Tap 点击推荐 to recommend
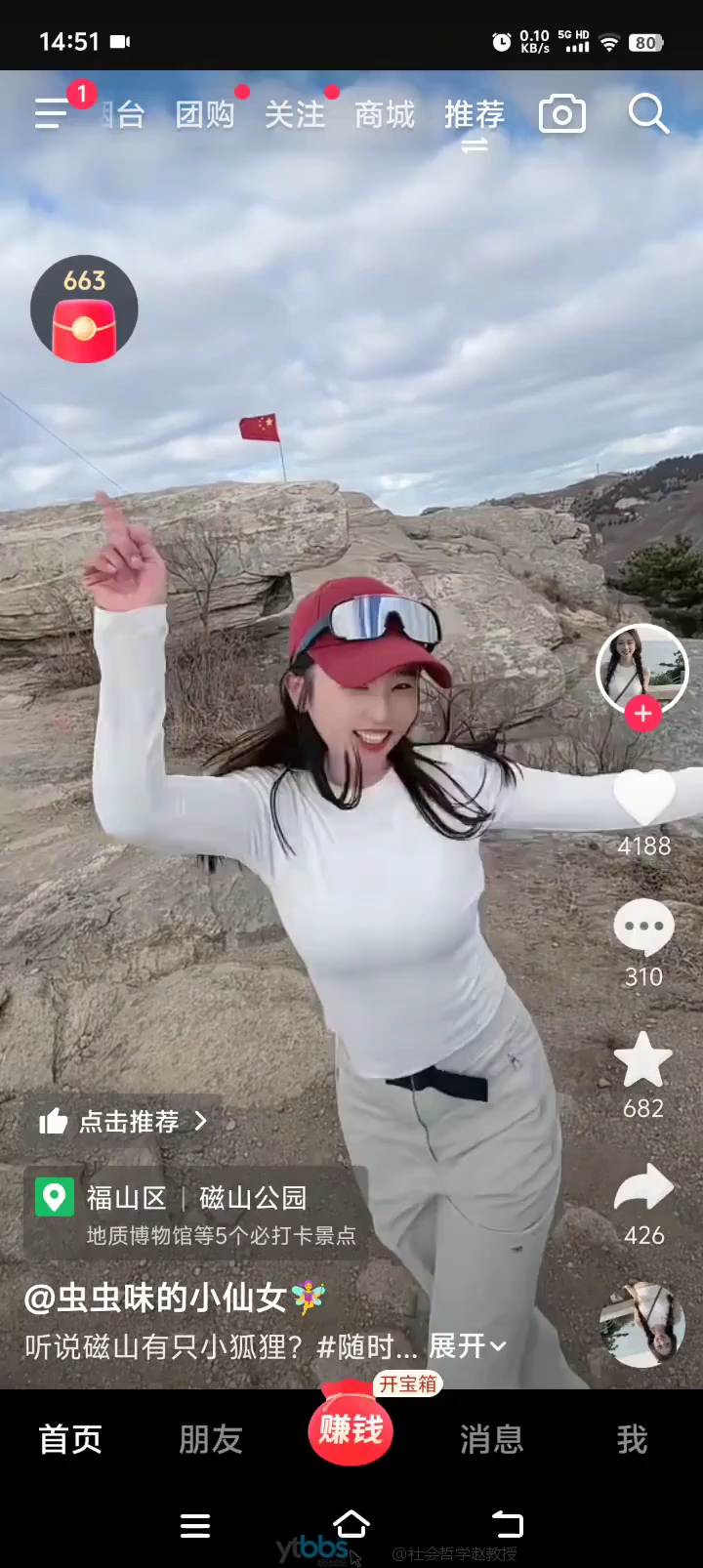 [x=123, y=1121]
